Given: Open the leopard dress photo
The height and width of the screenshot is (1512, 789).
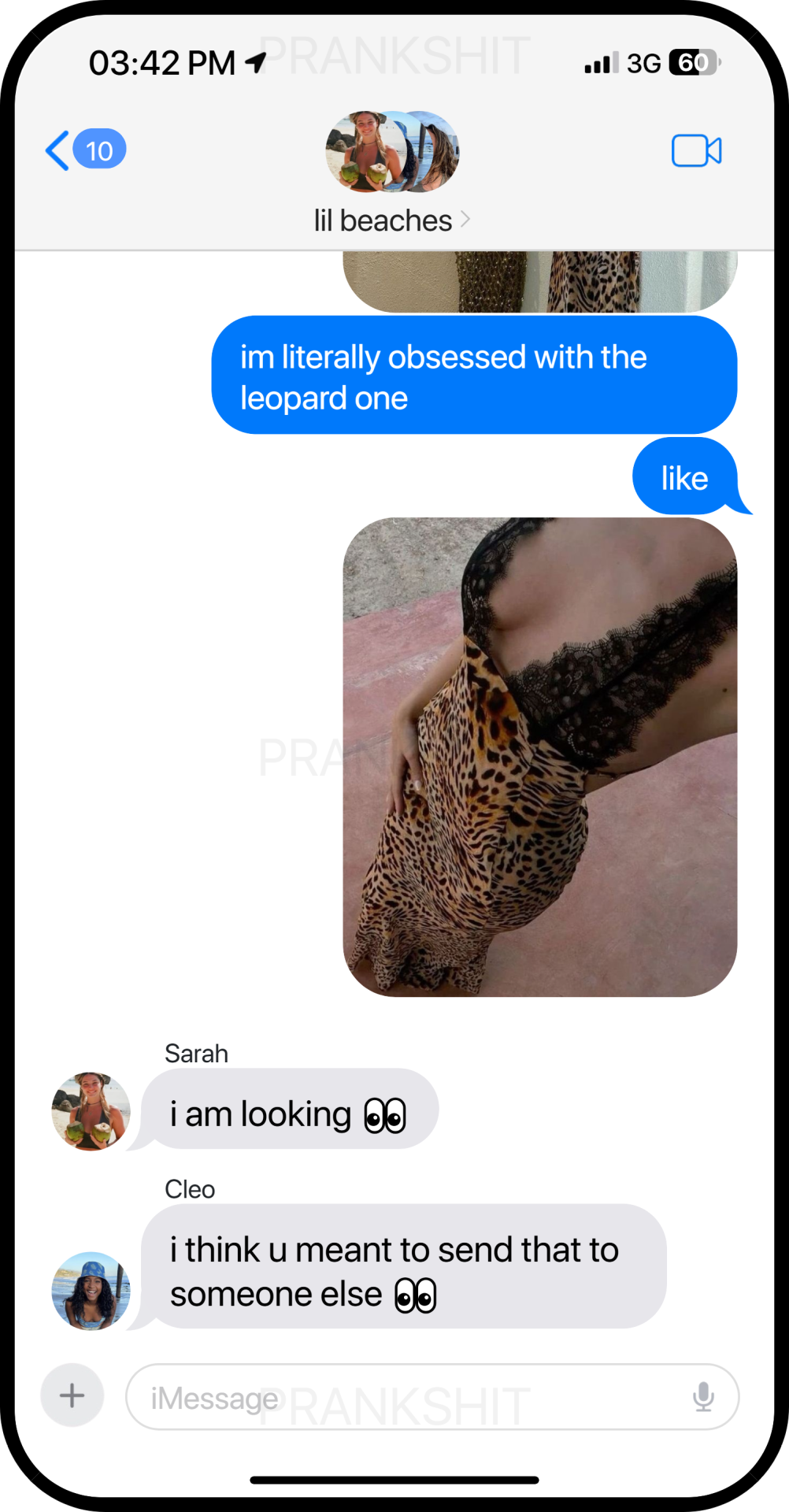Looking at the screenshot, I should [539, 756].
